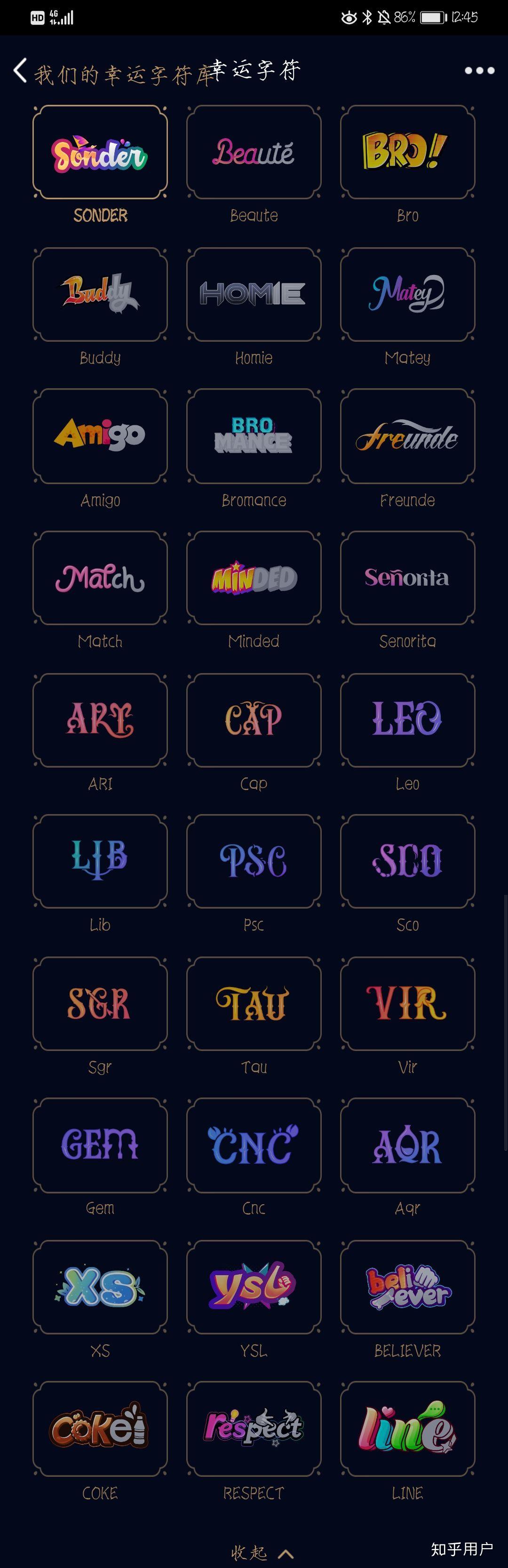Choose the Beaute character tile
Screen dimensions: 508x1568
[x=254, y=152]
